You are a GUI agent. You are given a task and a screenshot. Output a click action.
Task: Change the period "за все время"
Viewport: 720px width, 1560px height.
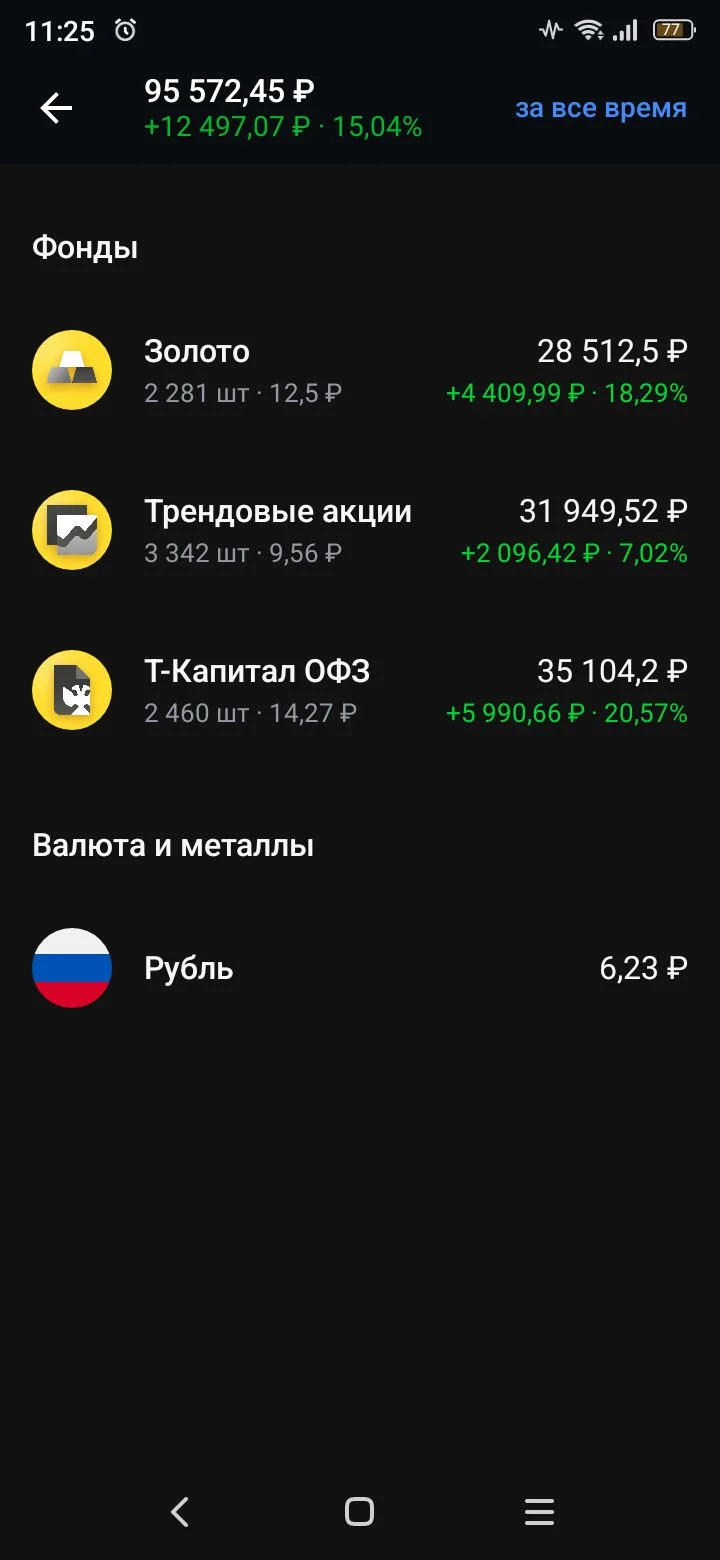point(600,108)
